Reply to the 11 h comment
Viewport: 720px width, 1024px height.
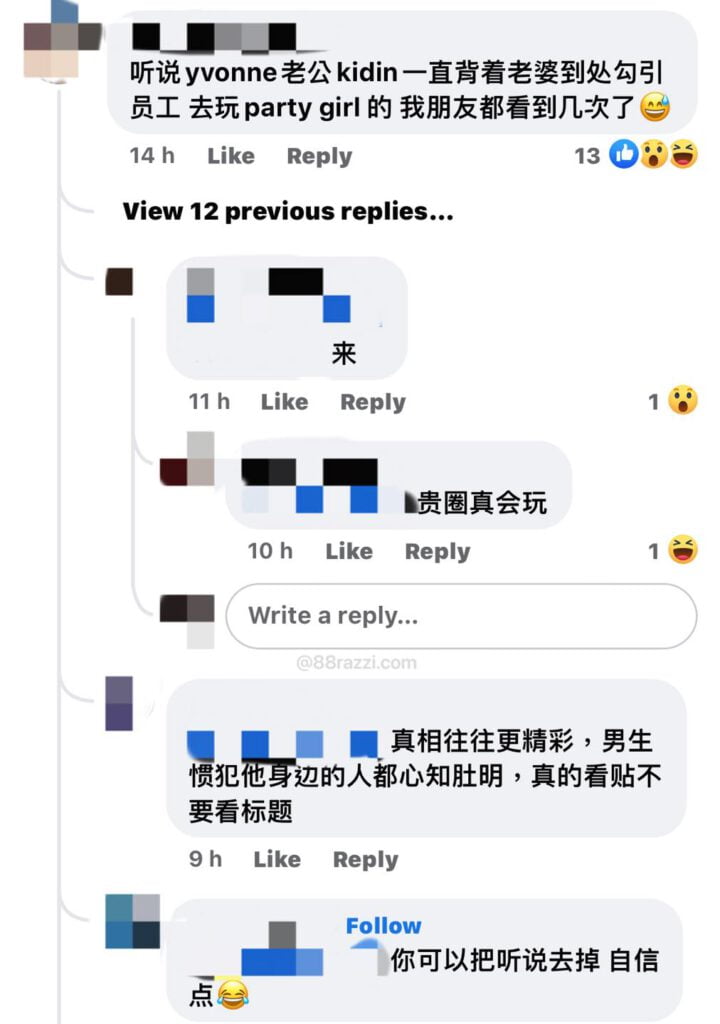tap(373, 402)
